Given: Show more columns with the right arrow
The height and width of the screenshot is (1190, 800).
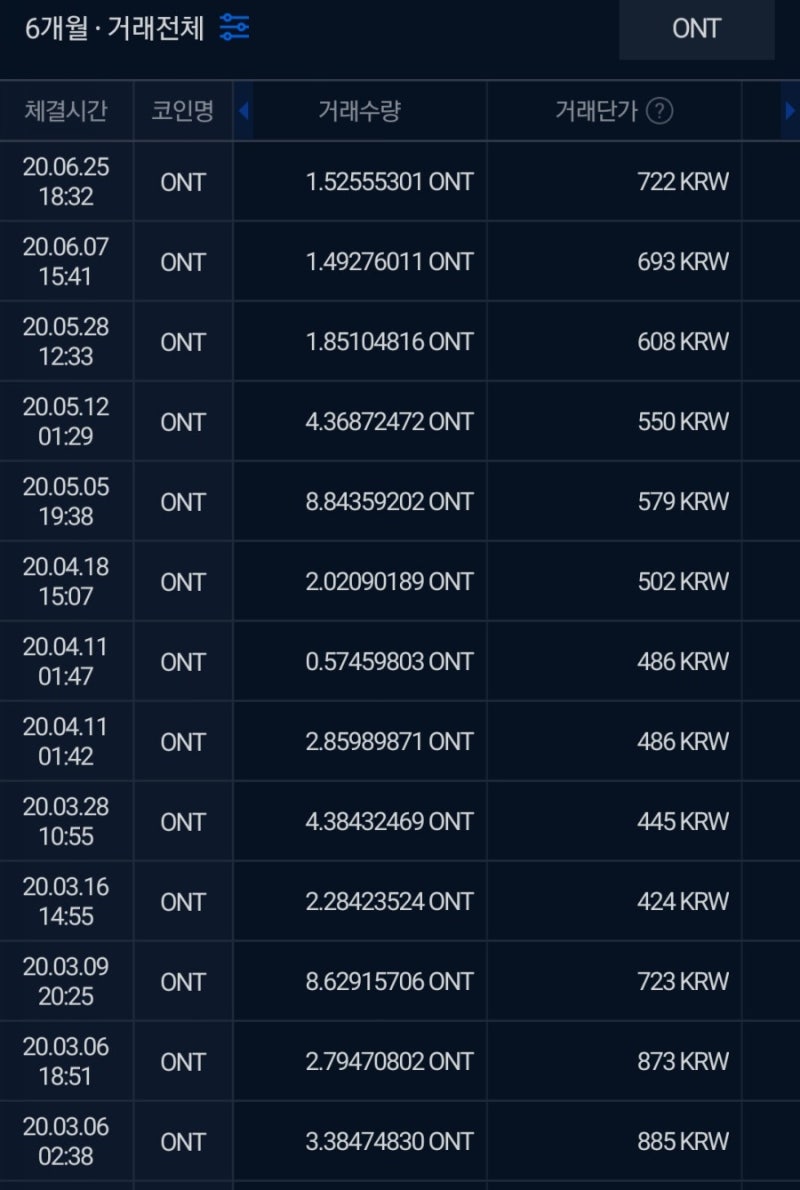Looking at the screenshot, I should click(790, 111).
